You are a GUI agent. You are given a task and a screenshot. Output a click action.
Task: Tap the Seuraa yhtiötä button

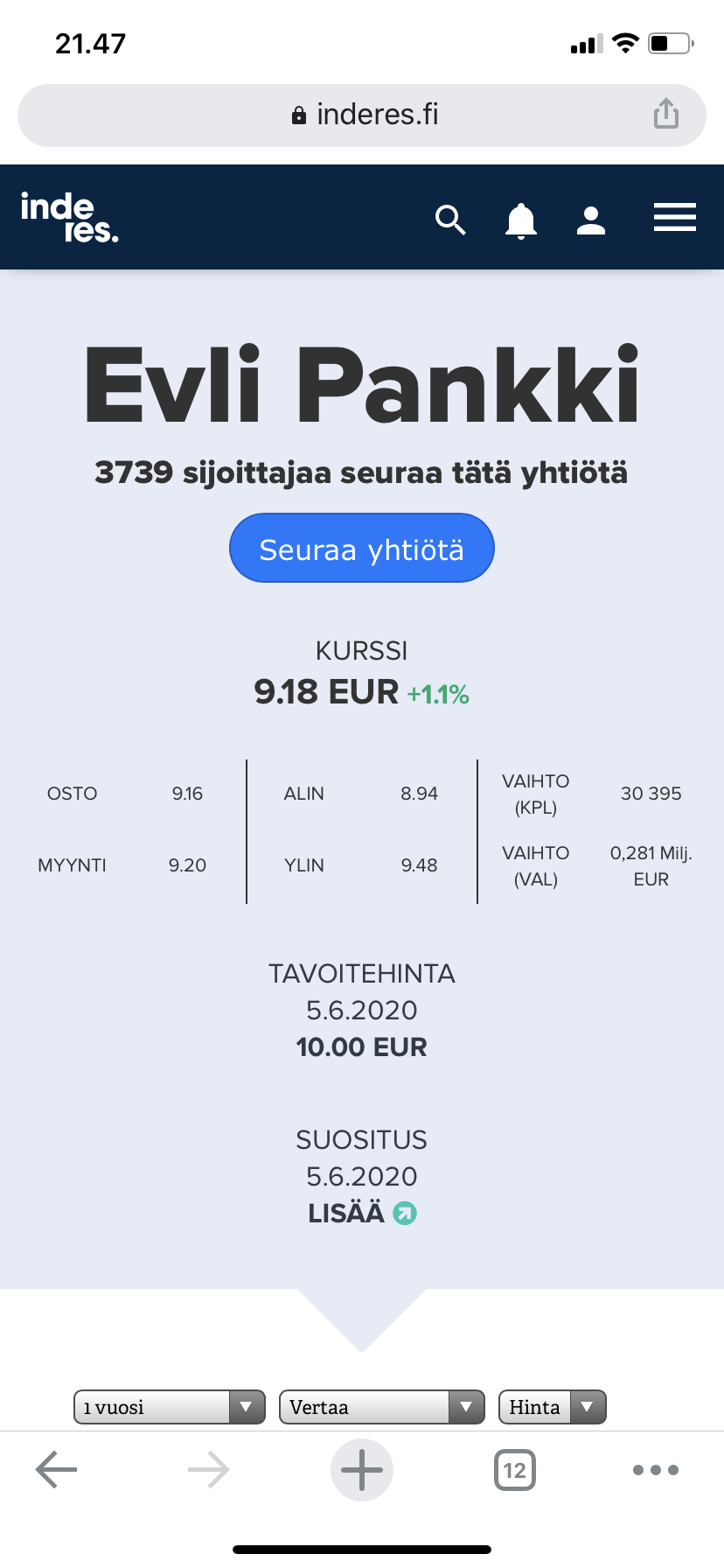[361, 549]
